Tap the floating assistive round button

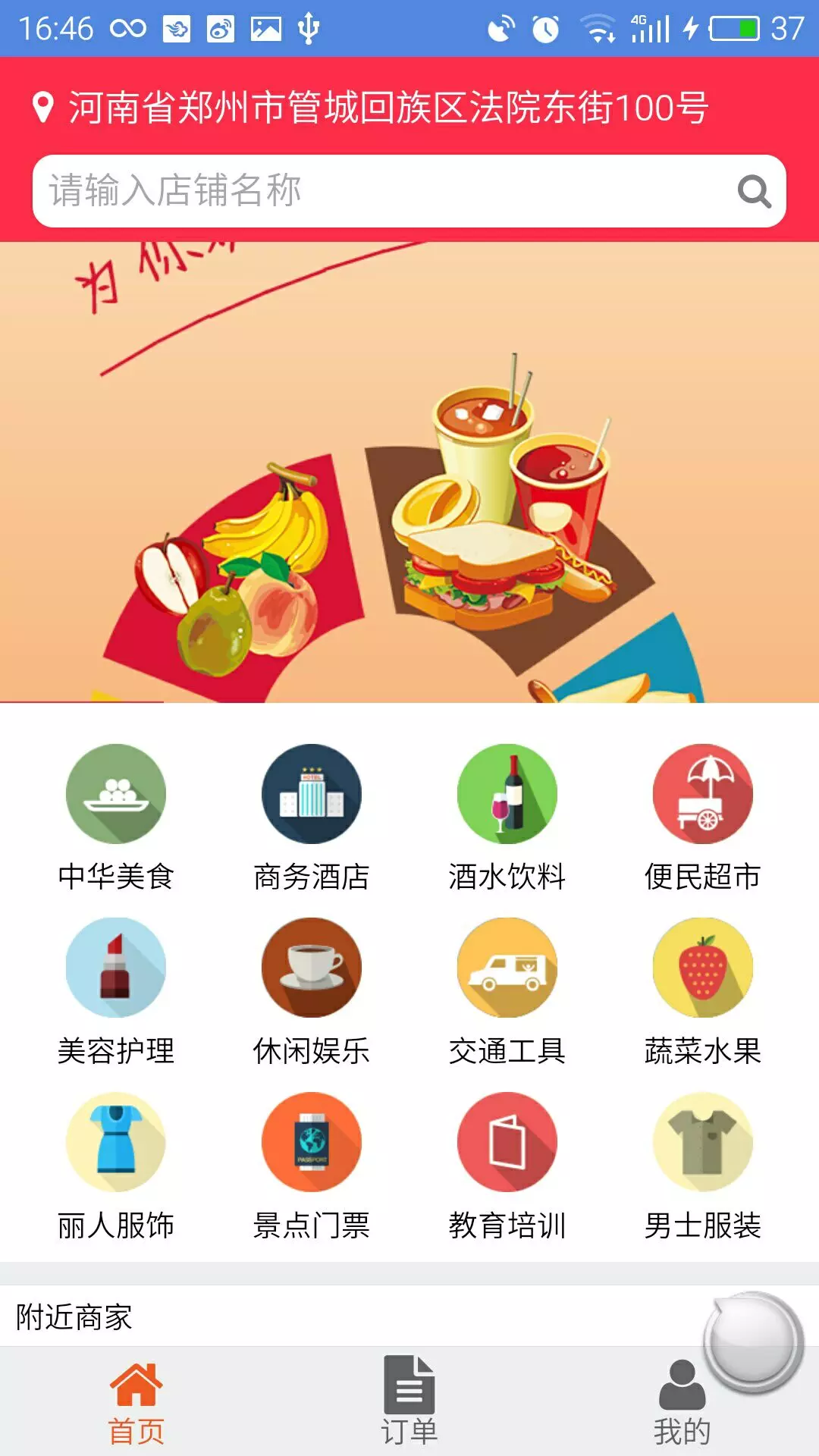[x=752, y=1342]
